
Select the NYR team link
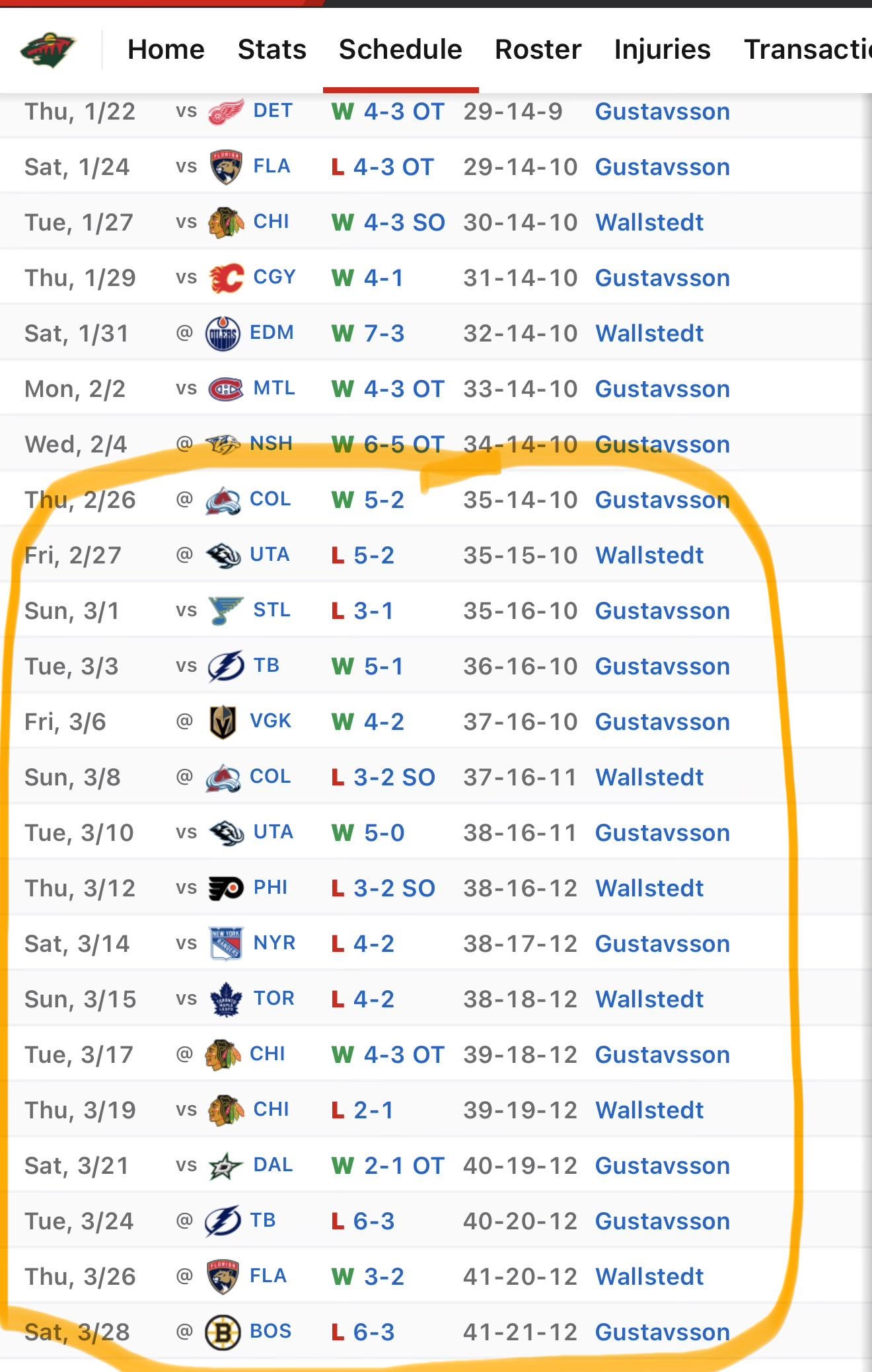click(x=273, y=943)
